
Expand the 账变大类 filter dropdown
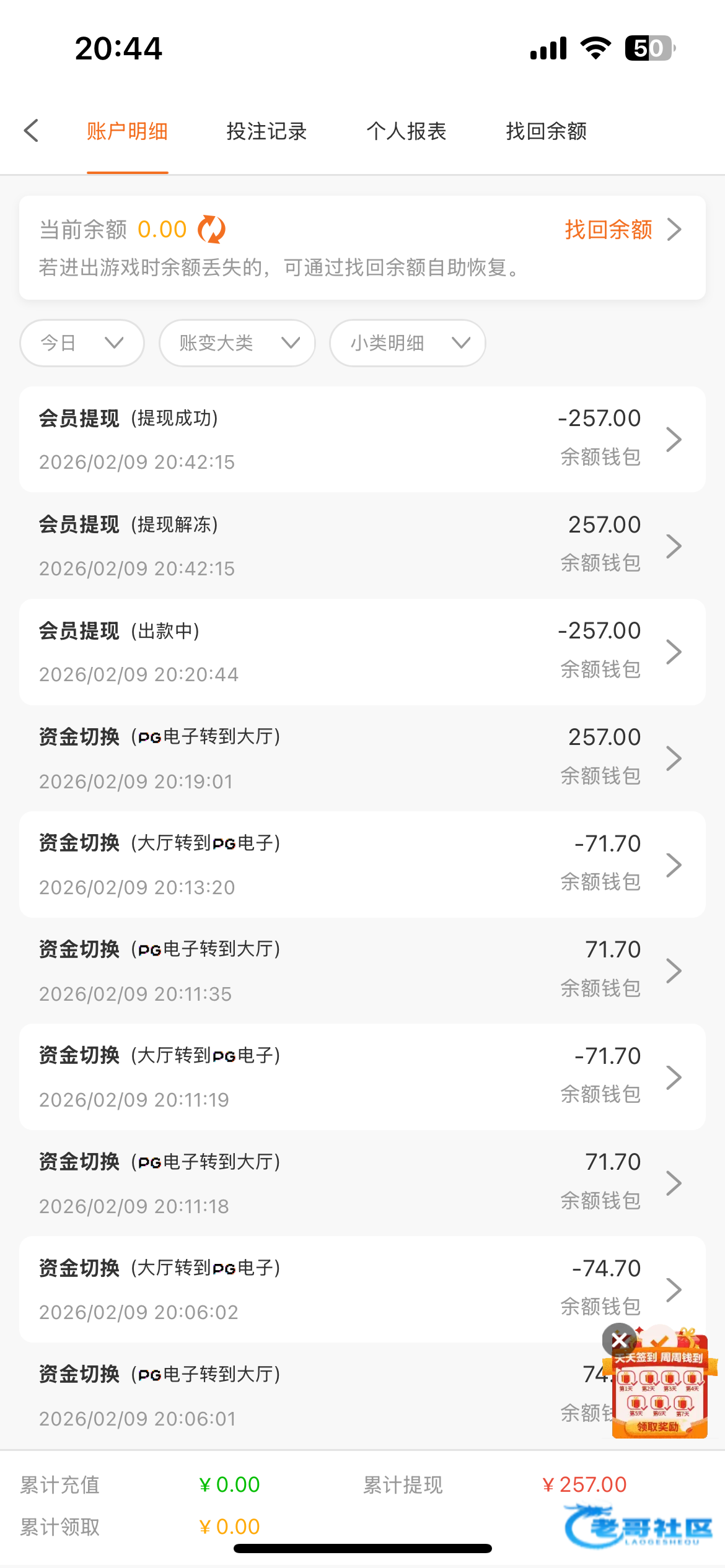point(237,343)
